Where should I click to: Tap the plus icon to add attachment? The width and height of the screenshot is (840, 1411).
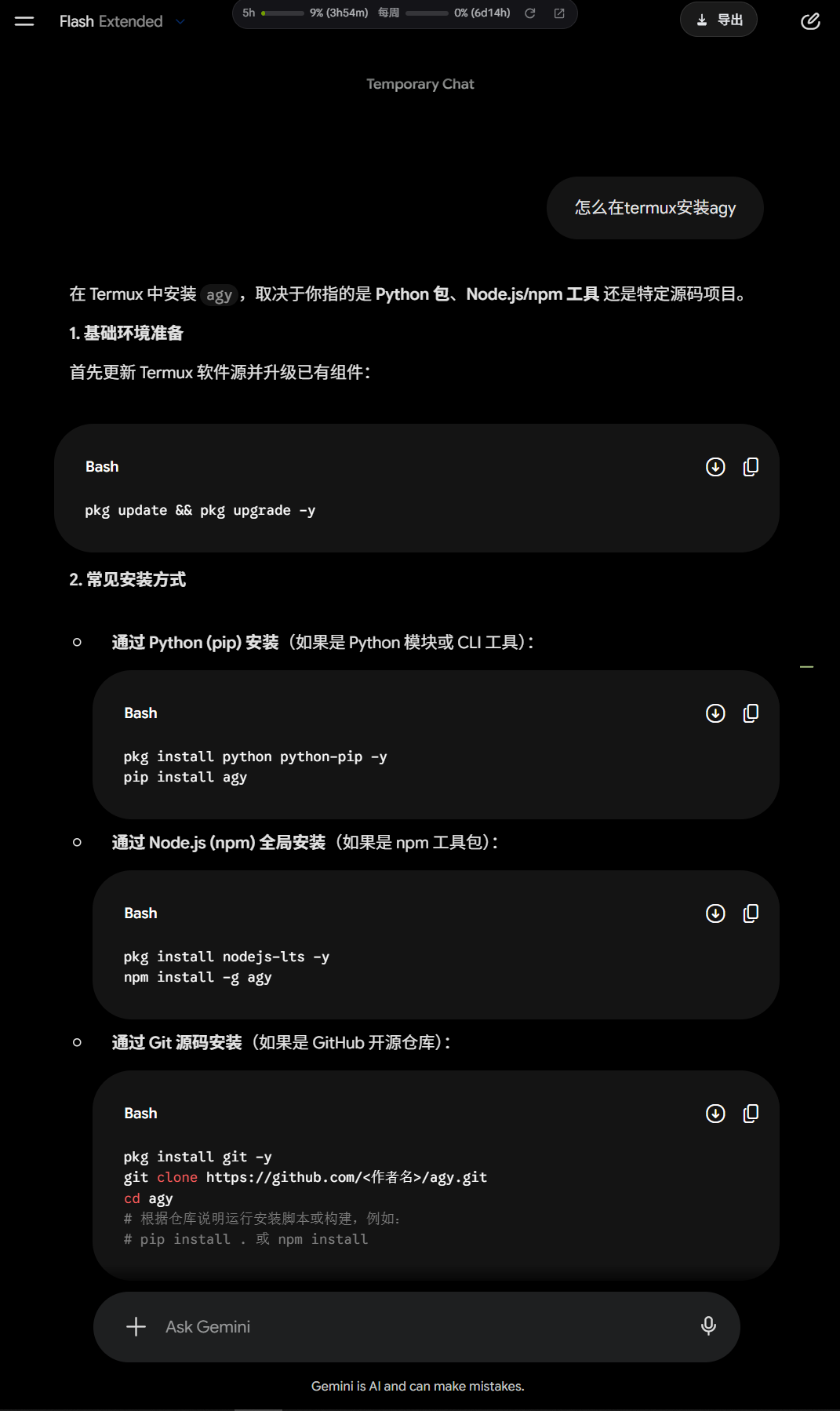[136, 1326]
